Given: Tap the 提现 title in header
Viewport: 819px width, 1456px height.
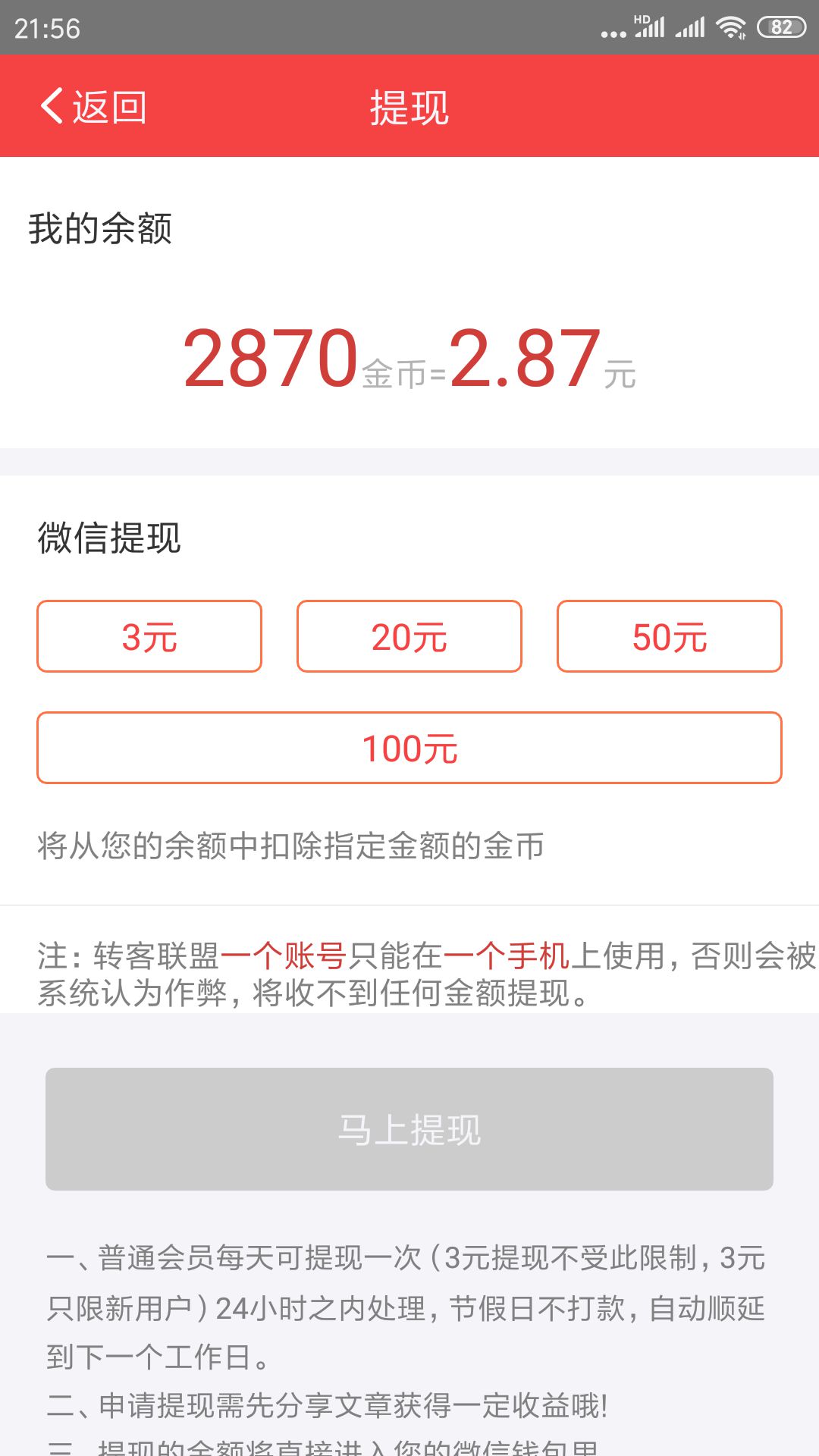Looking at the screenshot, I should coord(409,108).
